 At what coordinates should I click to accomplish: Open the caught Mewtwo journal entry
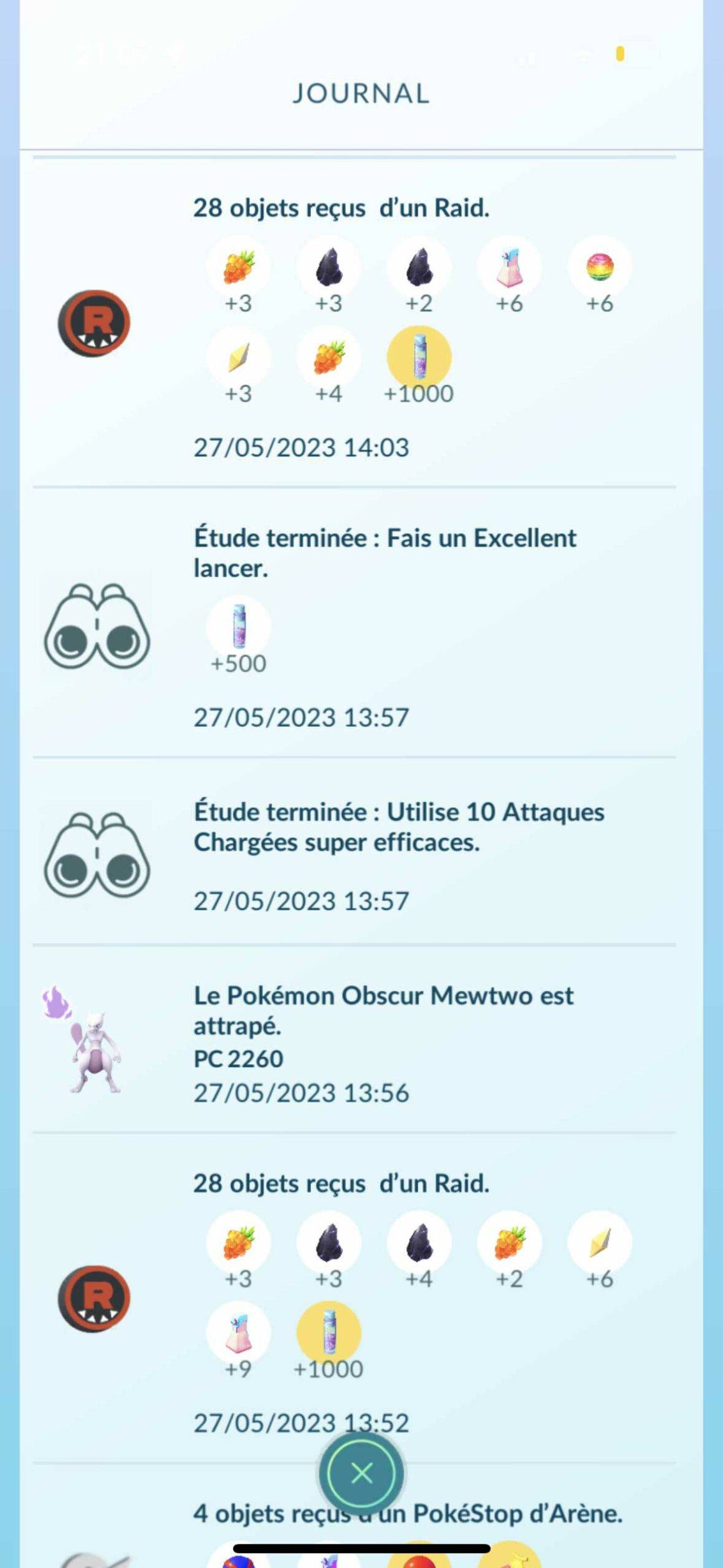pyautogui.click(x=354, y=1039)
